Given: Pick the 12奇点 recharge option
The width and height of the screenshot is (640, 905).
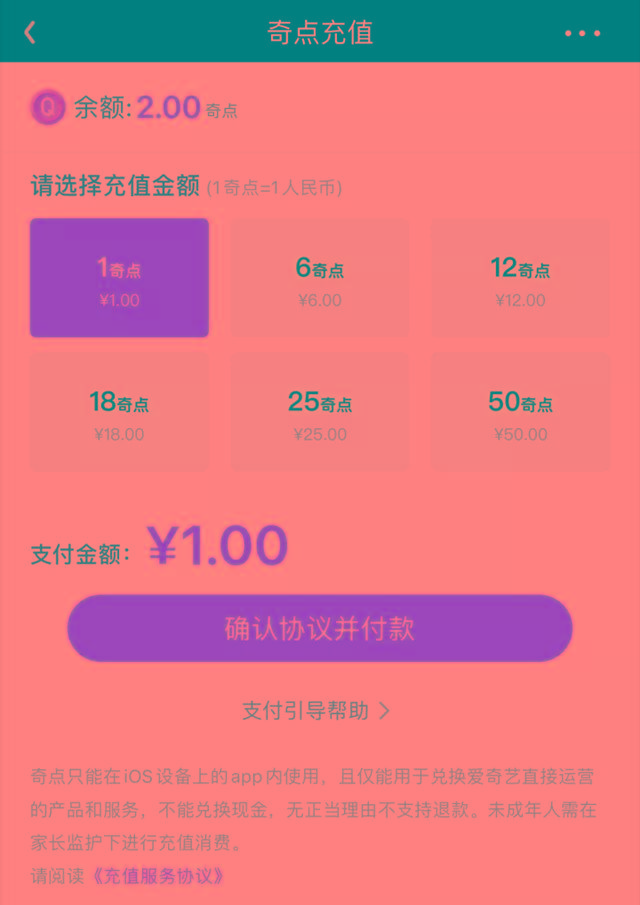Looking at the screenshot, I should (520, 278).
